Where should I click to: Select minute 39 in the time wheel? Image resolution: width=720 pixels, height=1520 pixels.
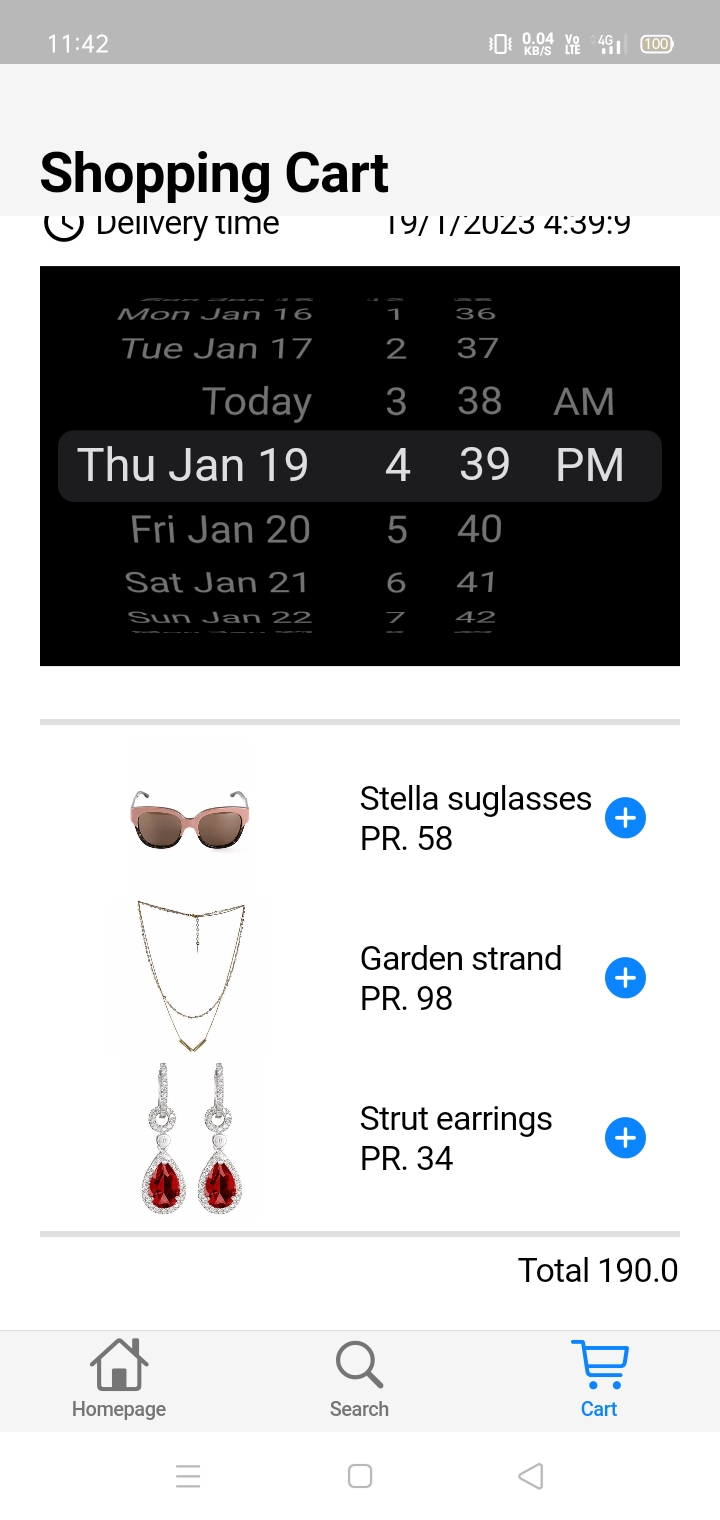pos(484,464)
